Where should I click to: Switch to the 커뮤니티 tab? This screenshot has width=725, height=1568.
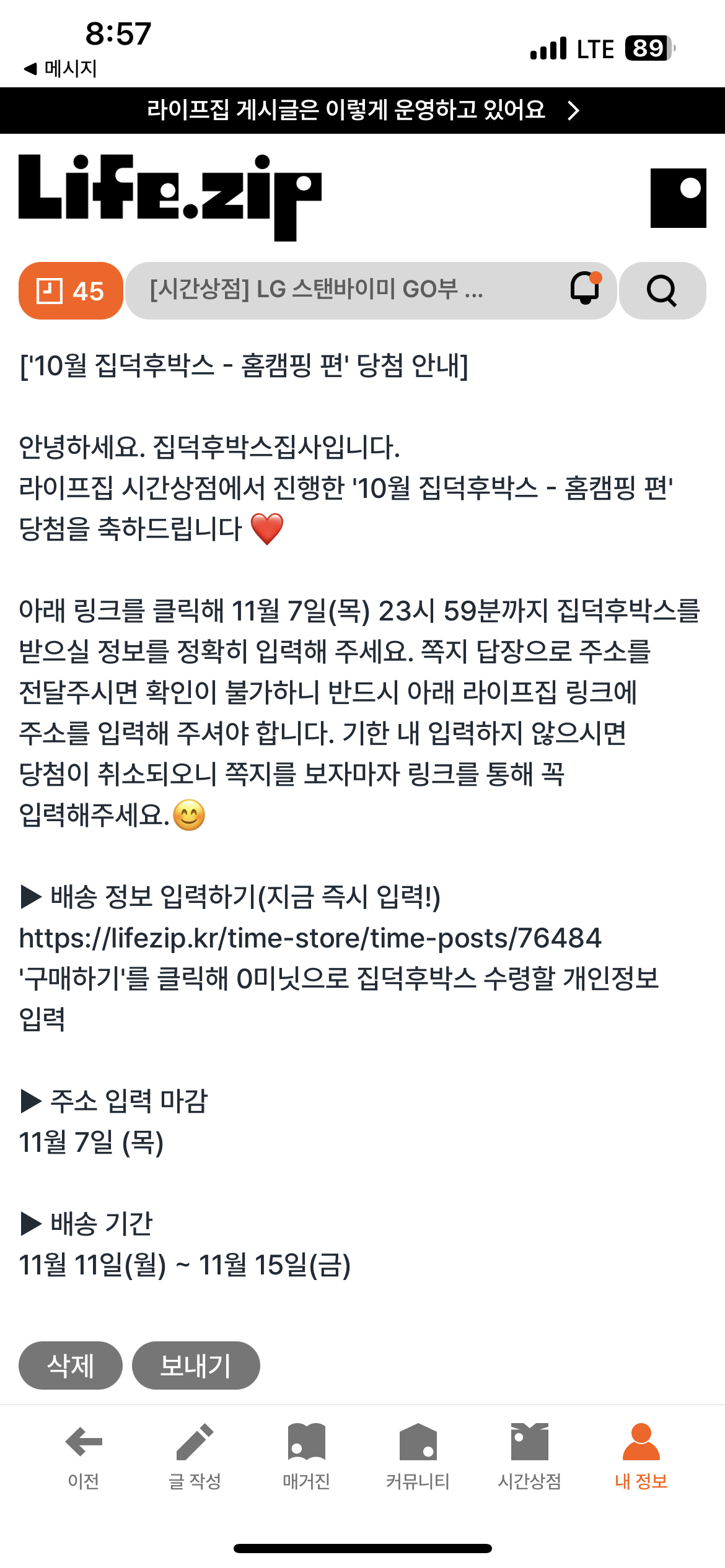coord(418,1456)
